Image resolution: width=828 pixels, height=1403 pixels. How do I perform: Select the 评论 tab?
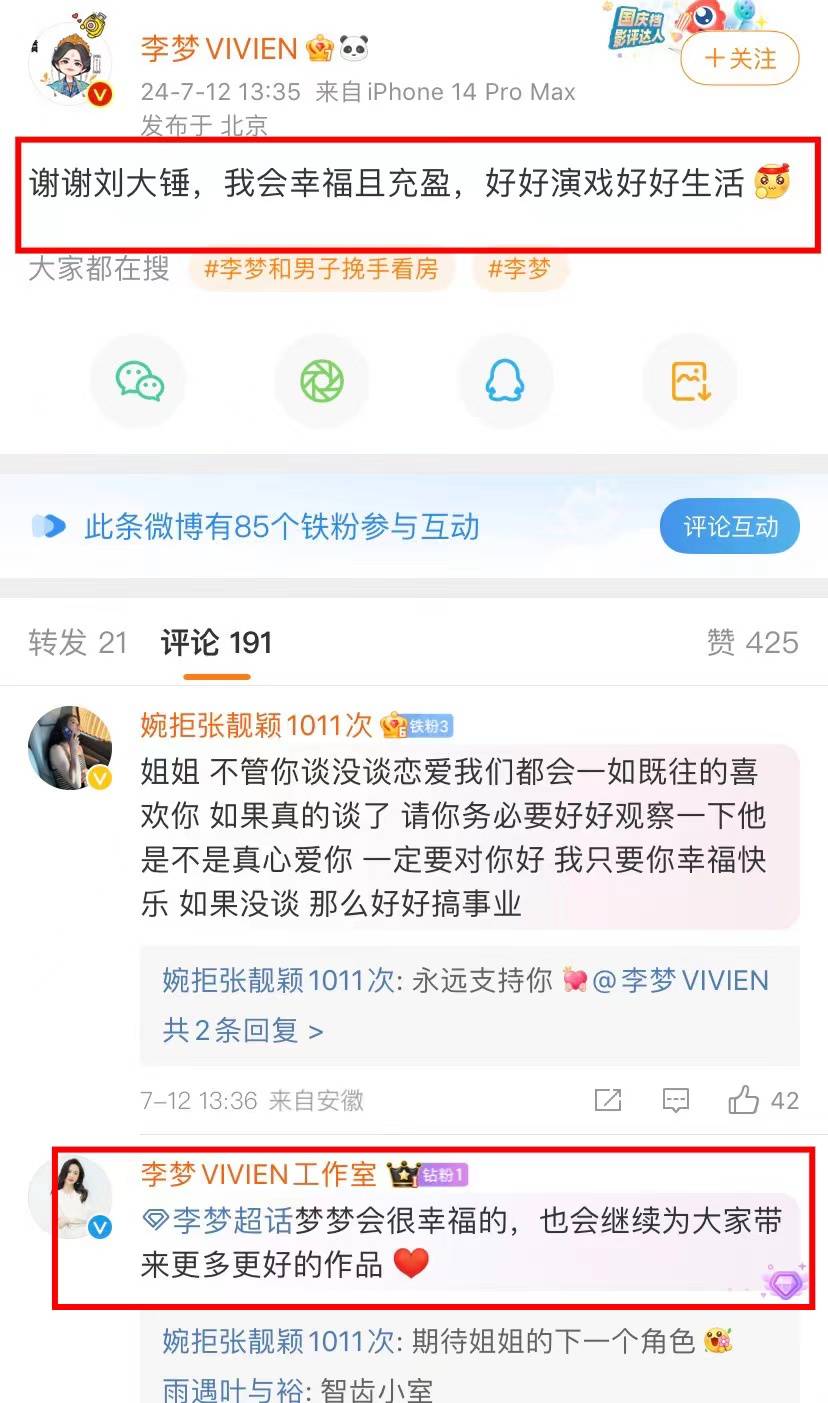click(x=216, y=643)
